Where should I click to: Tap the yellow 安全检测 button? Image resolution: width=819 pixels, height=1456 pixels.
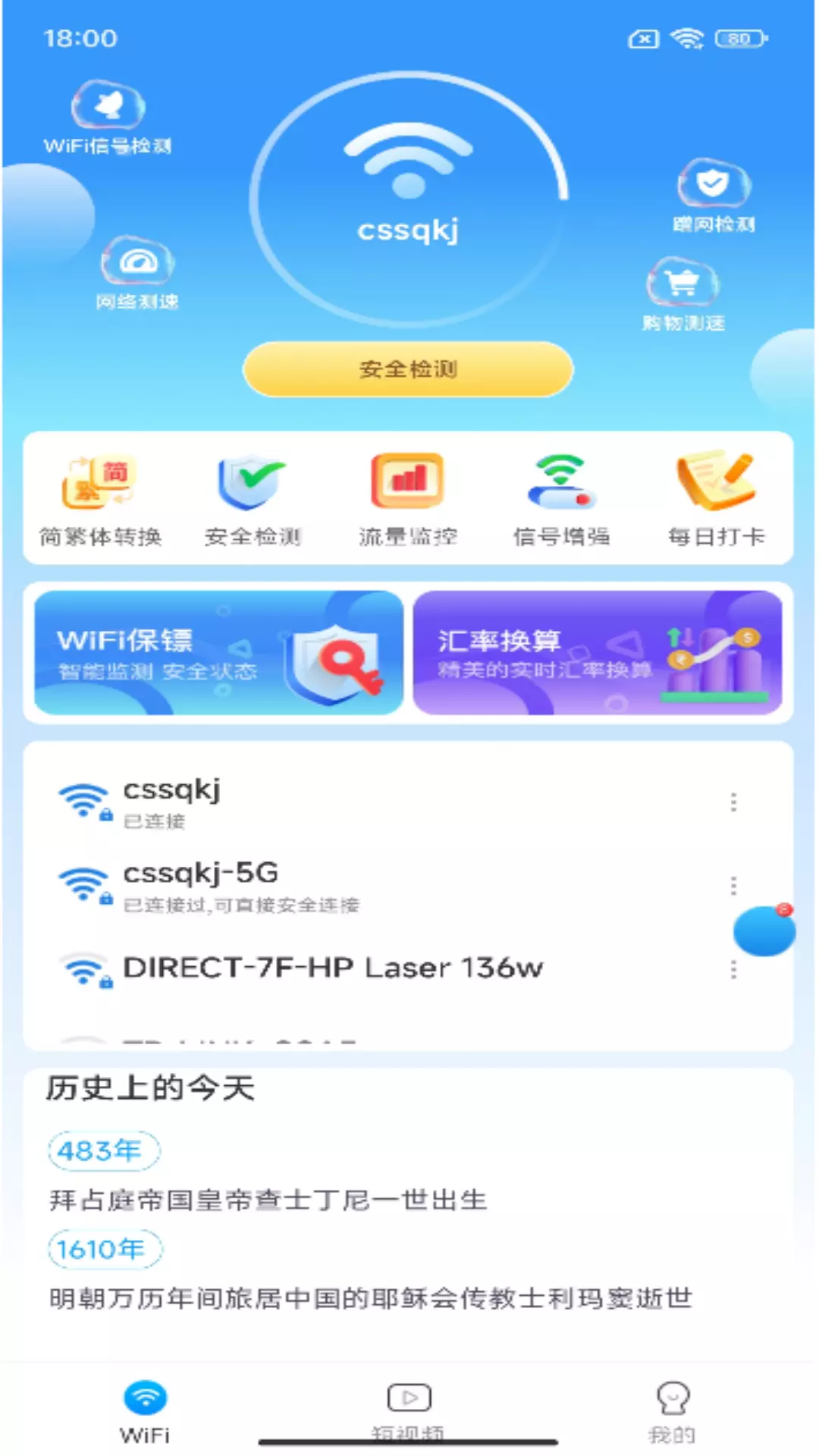click(x=408, y=369)
